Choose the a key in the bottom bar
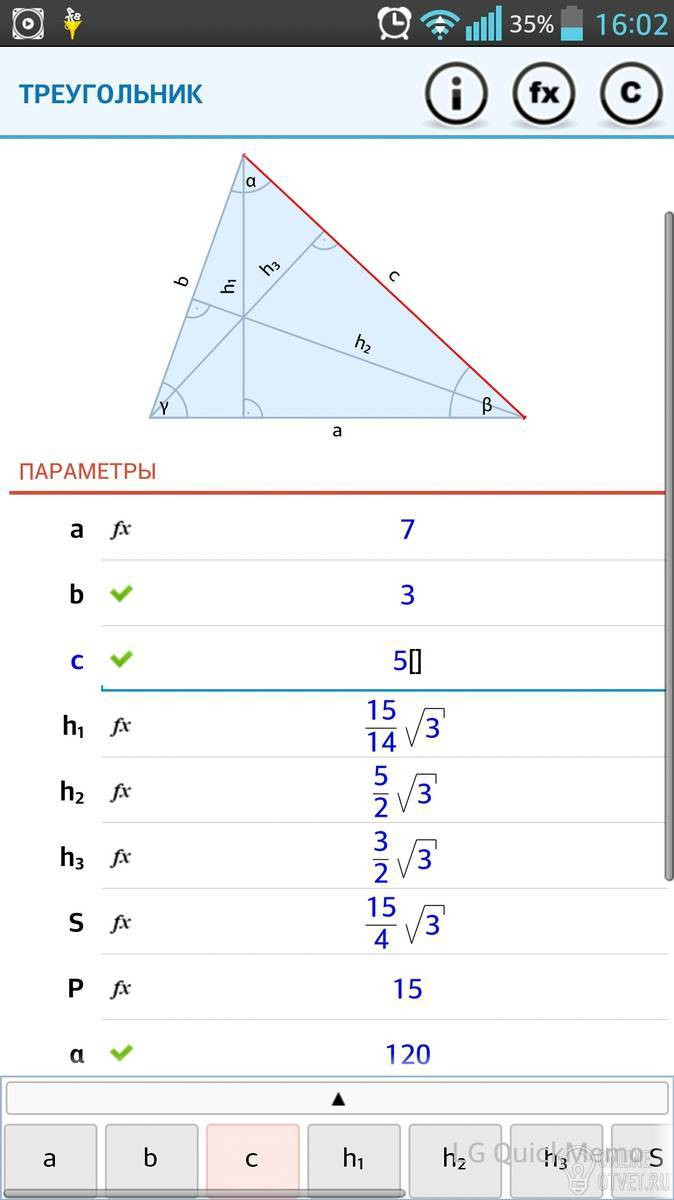The height and width of the screenshot is (1200, 674). click(50, 1158)
